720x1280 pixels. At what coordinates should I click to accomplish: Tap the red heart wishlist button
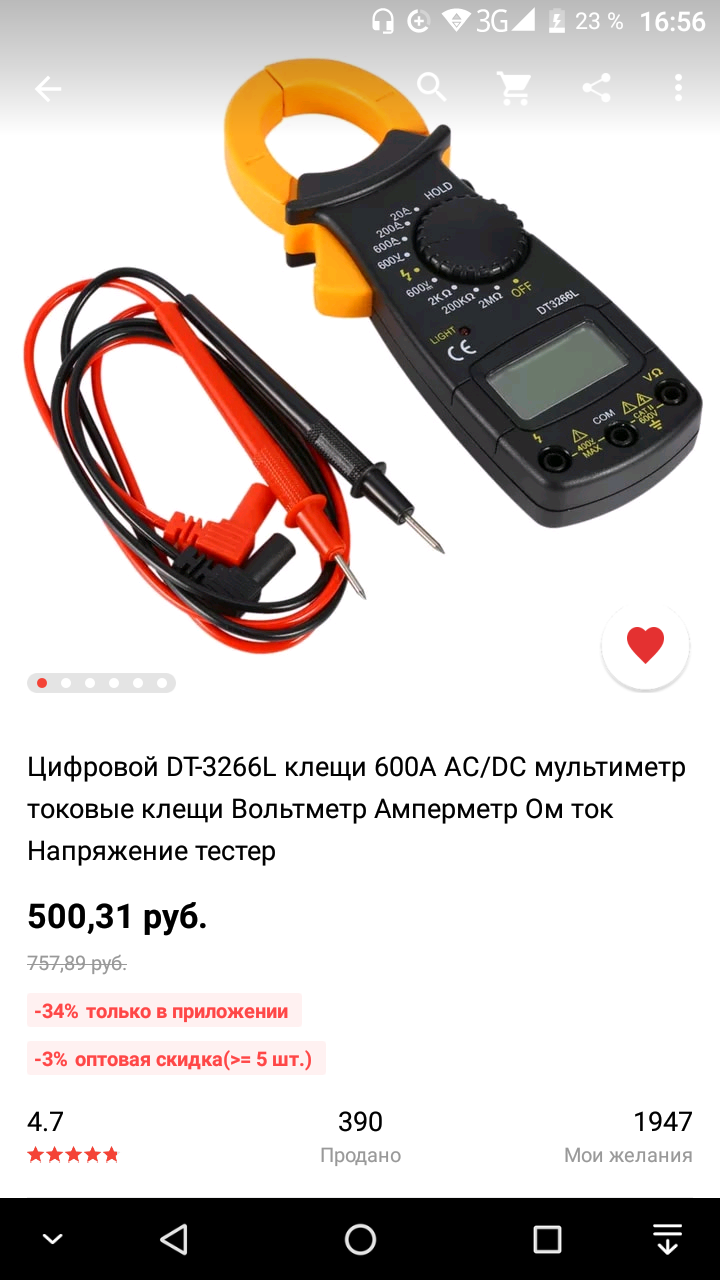645,645
